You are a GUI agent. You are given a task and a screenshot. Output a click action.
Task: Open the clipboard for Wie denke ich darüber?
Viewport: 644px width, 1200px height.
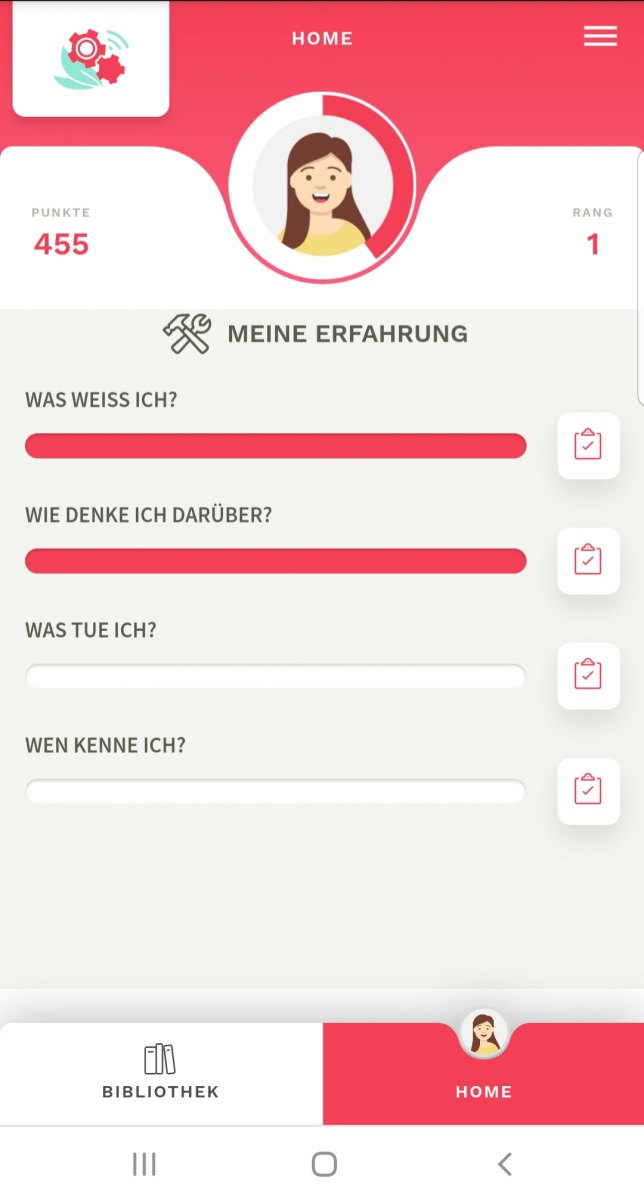point(588,560)
